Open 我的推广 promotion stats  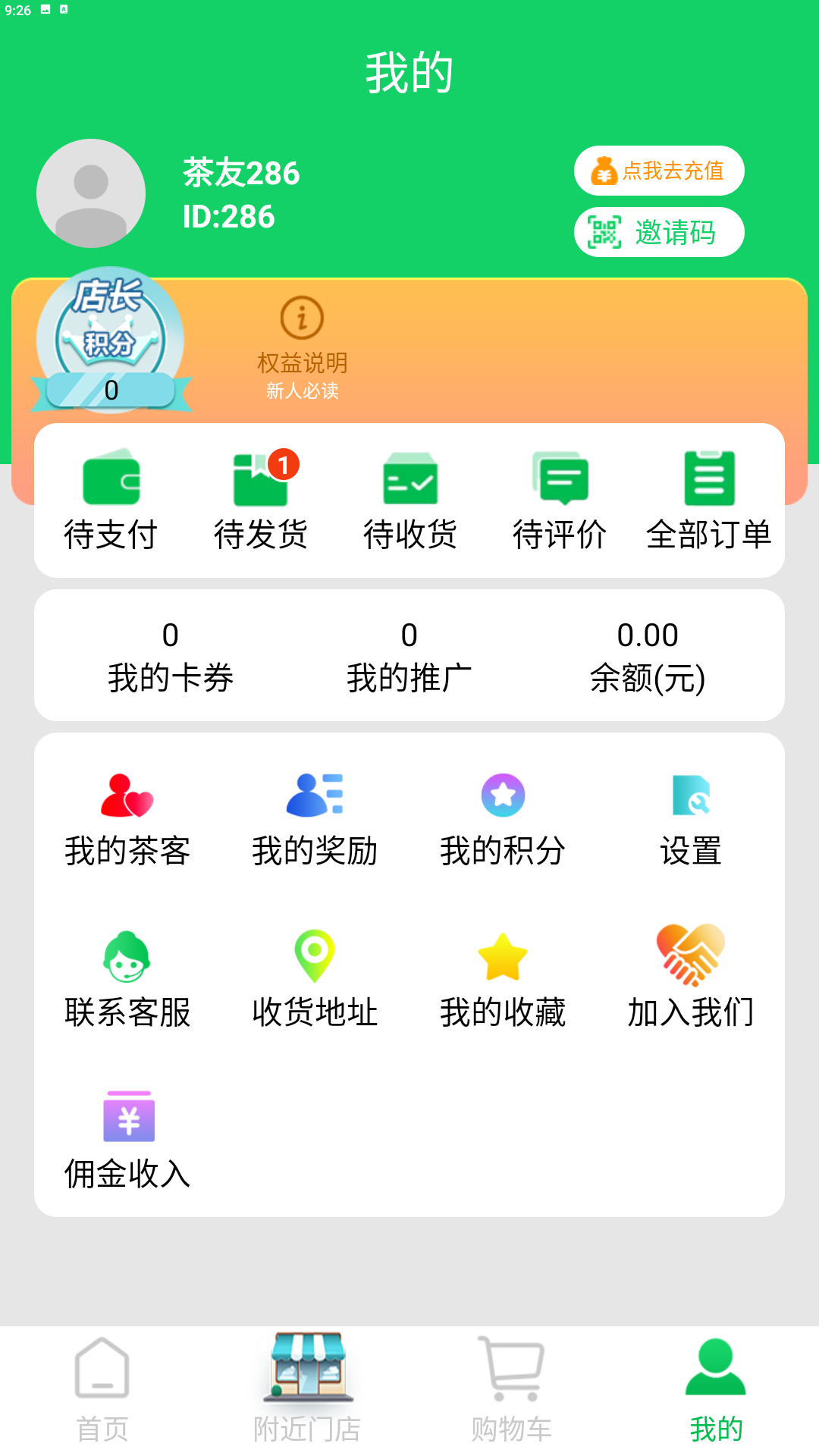tap(409, 656)
